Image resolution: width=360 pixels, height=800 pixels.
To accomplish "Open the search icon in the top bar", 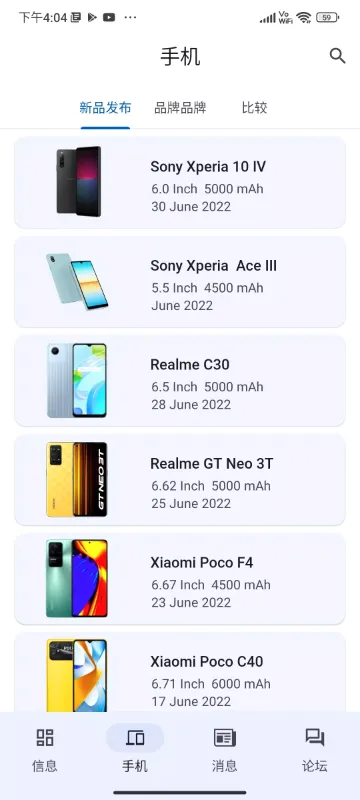I will tap(338, 56).
